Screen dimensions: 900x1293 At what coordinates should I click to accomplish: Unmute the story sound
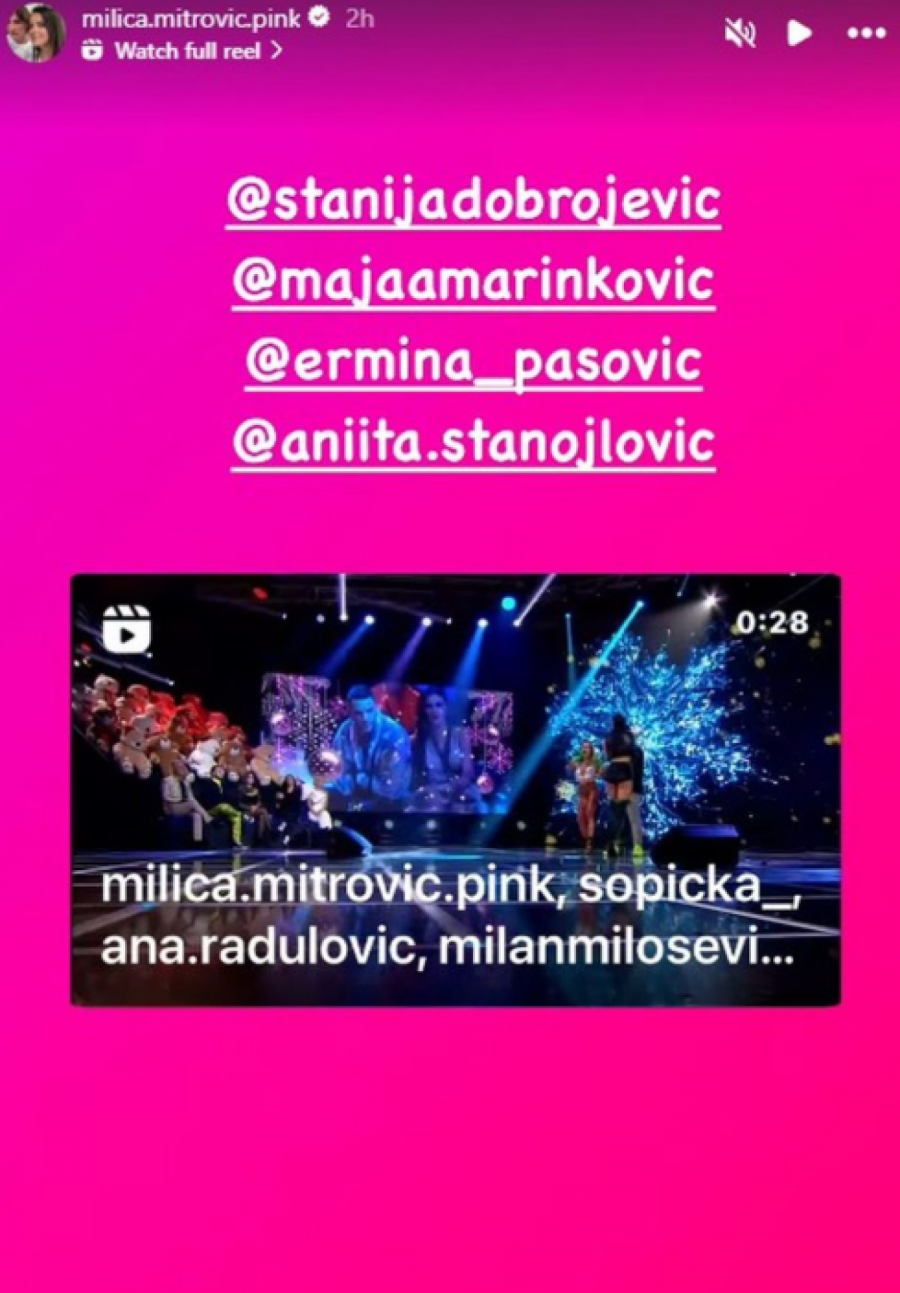click(x=740, y=33)
